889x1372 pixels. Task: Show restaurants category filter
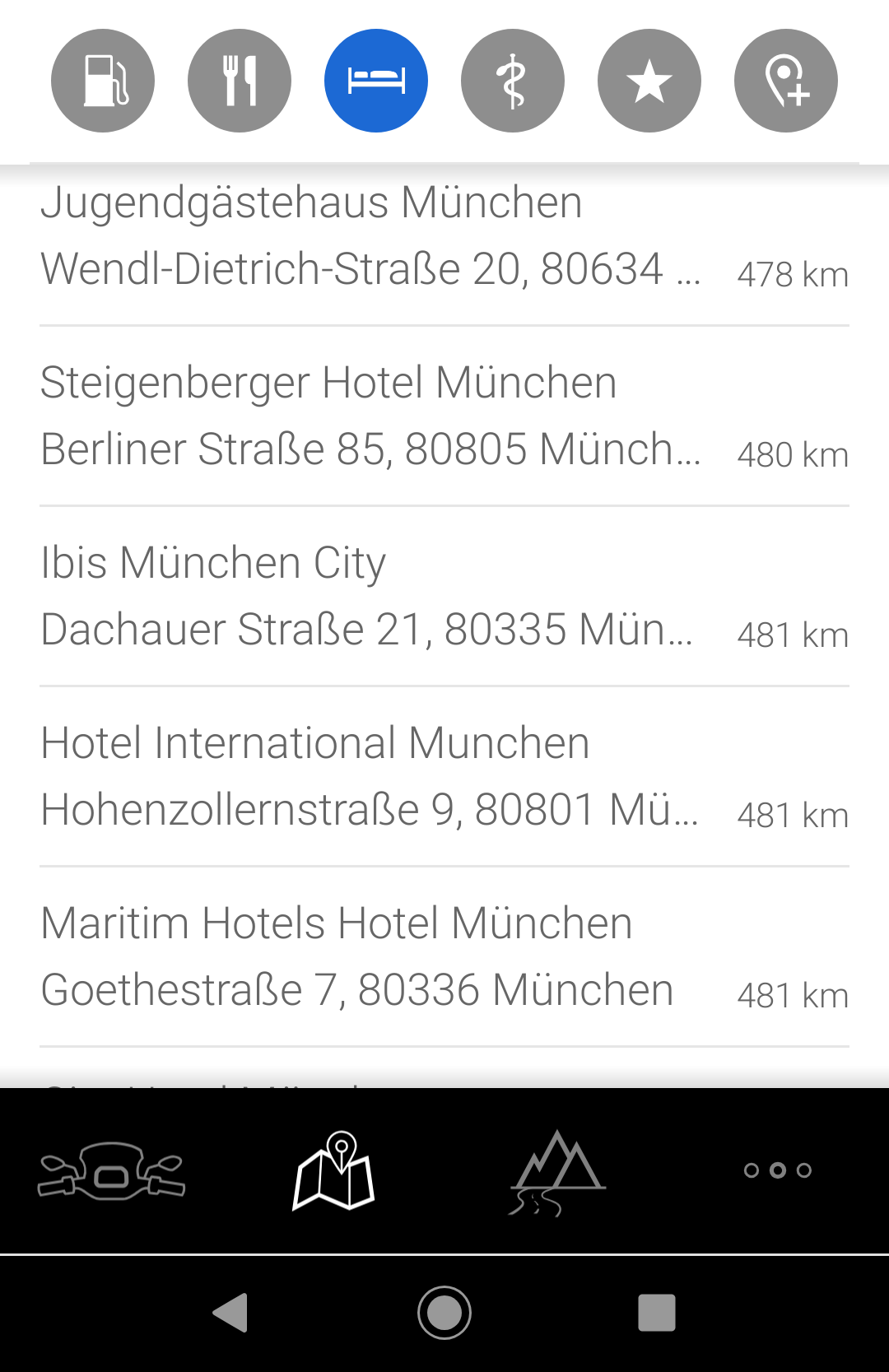point(240,81)
